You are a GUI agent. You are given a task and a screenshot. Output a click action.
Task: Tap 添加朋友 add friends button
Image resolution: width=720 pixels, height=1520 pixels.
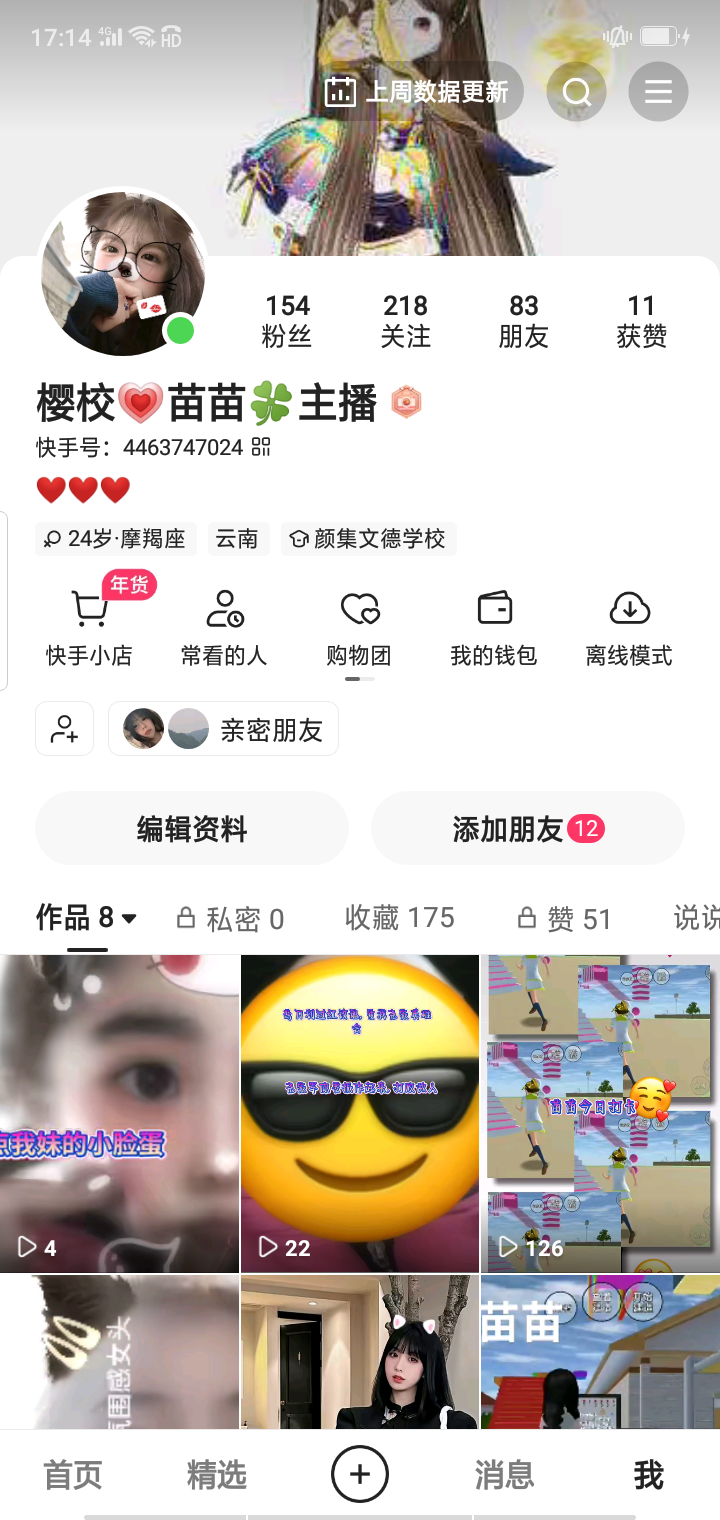[527, 829]
